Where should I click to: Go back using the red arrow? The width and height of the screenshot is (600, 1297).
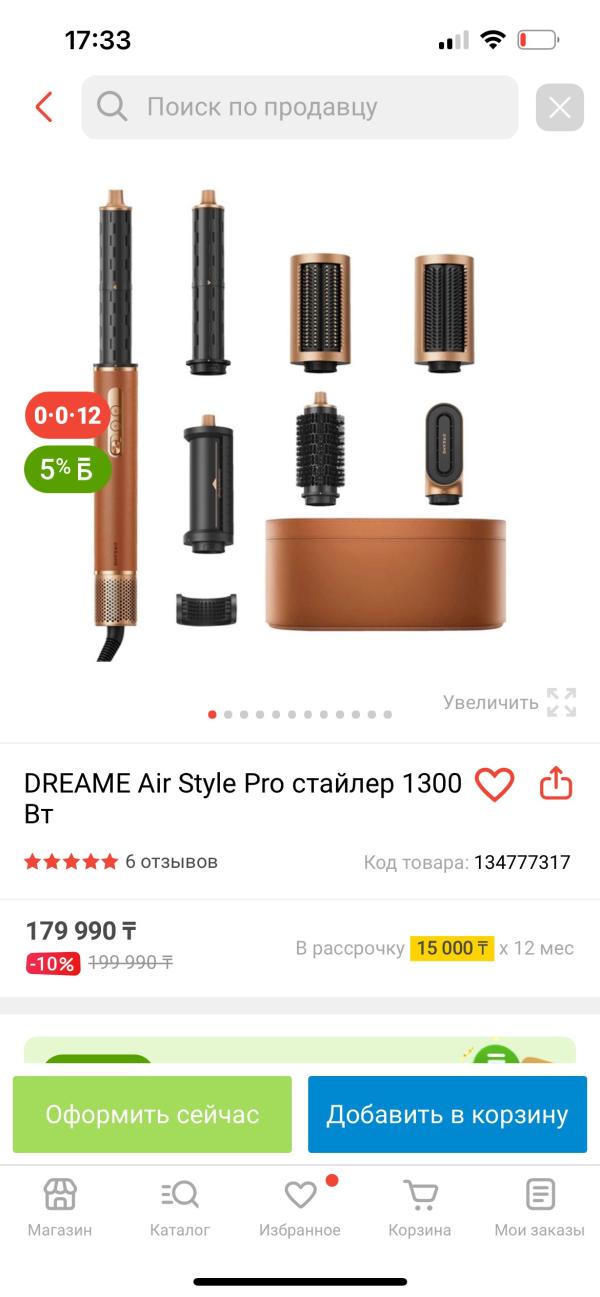click(44, 107)
